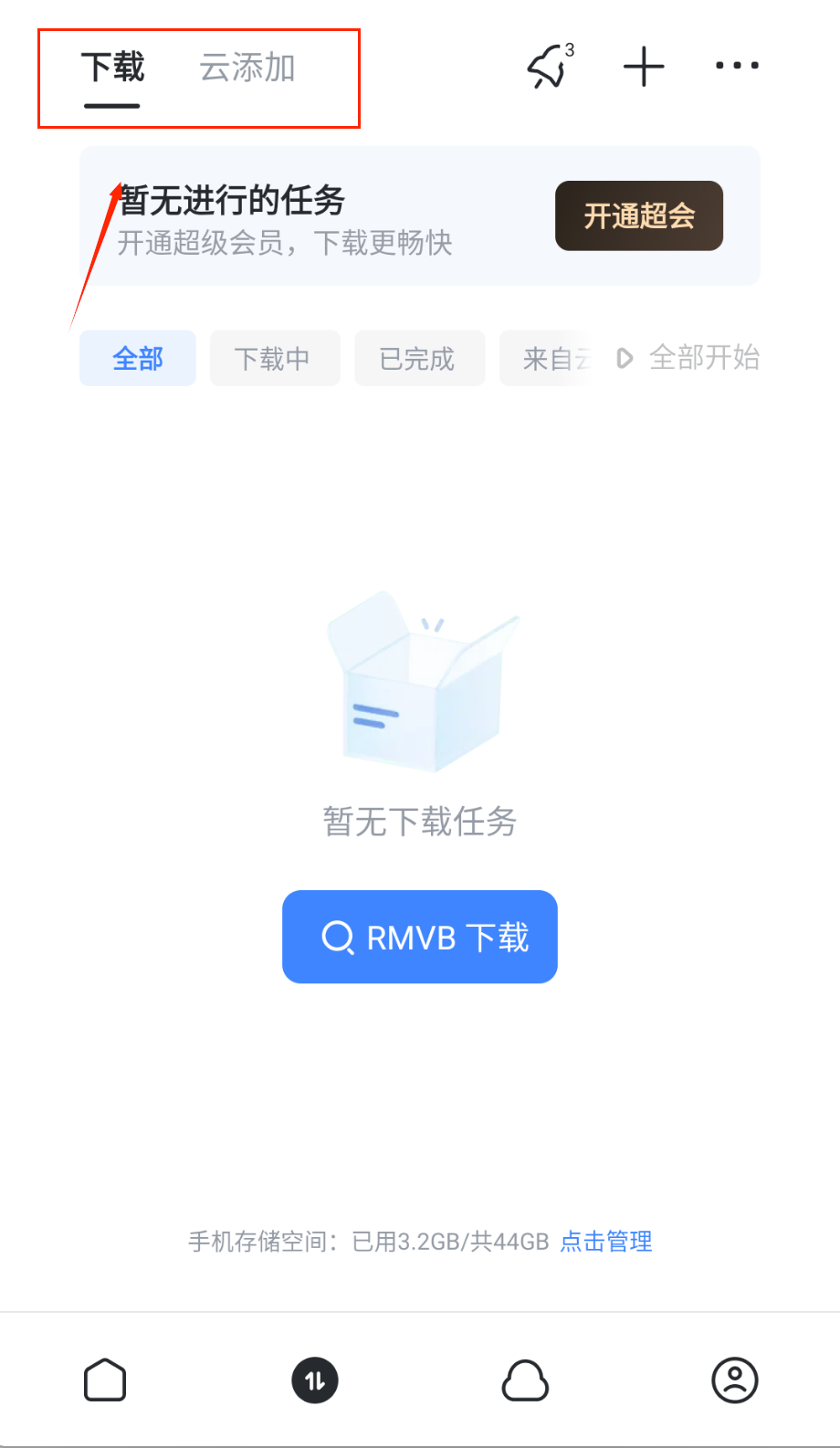Filter by 下载中 chip
This screenshot has width=840, height=1448.
click(274, 359)
